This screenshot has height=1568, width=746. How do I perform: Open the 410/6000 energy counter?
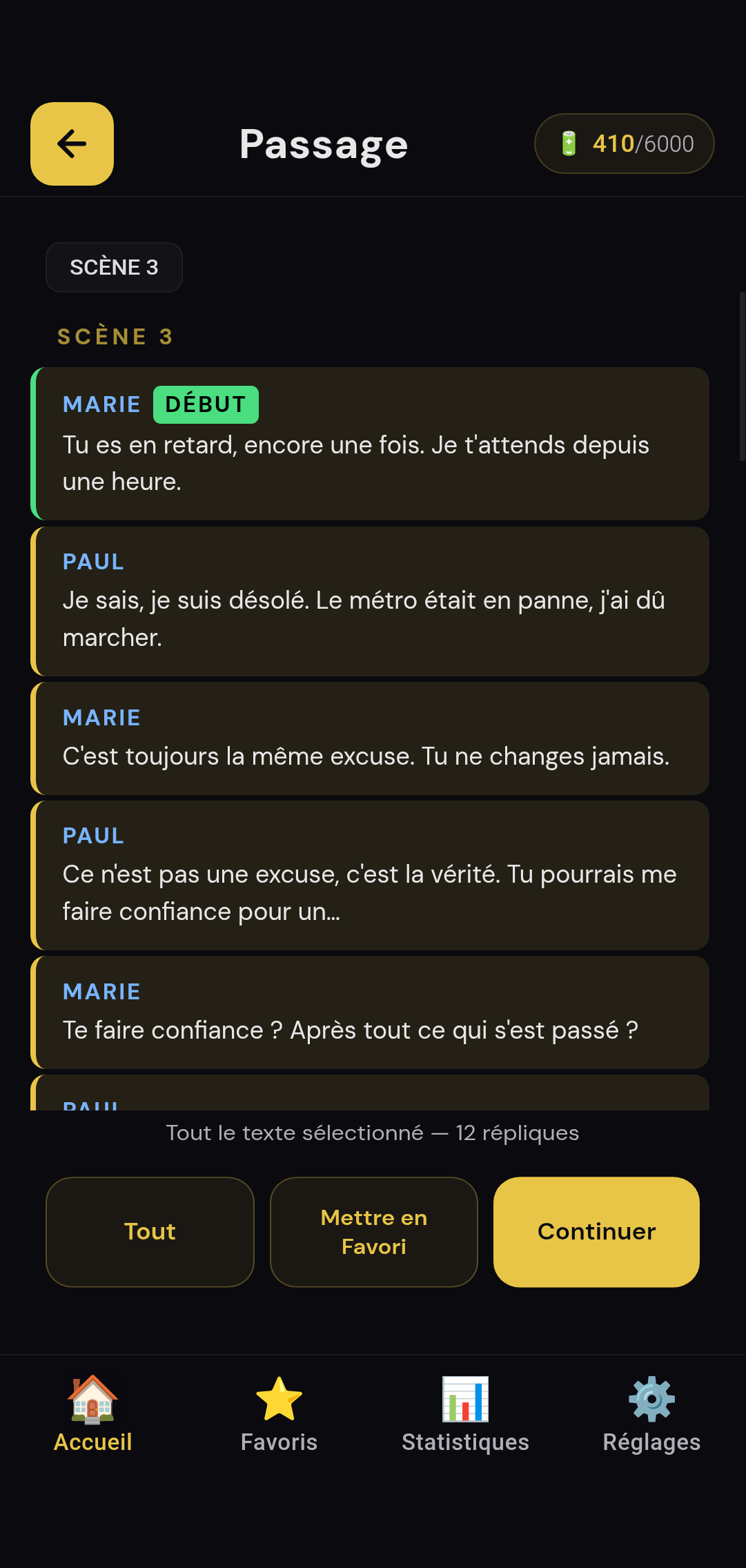coord(624,144)
